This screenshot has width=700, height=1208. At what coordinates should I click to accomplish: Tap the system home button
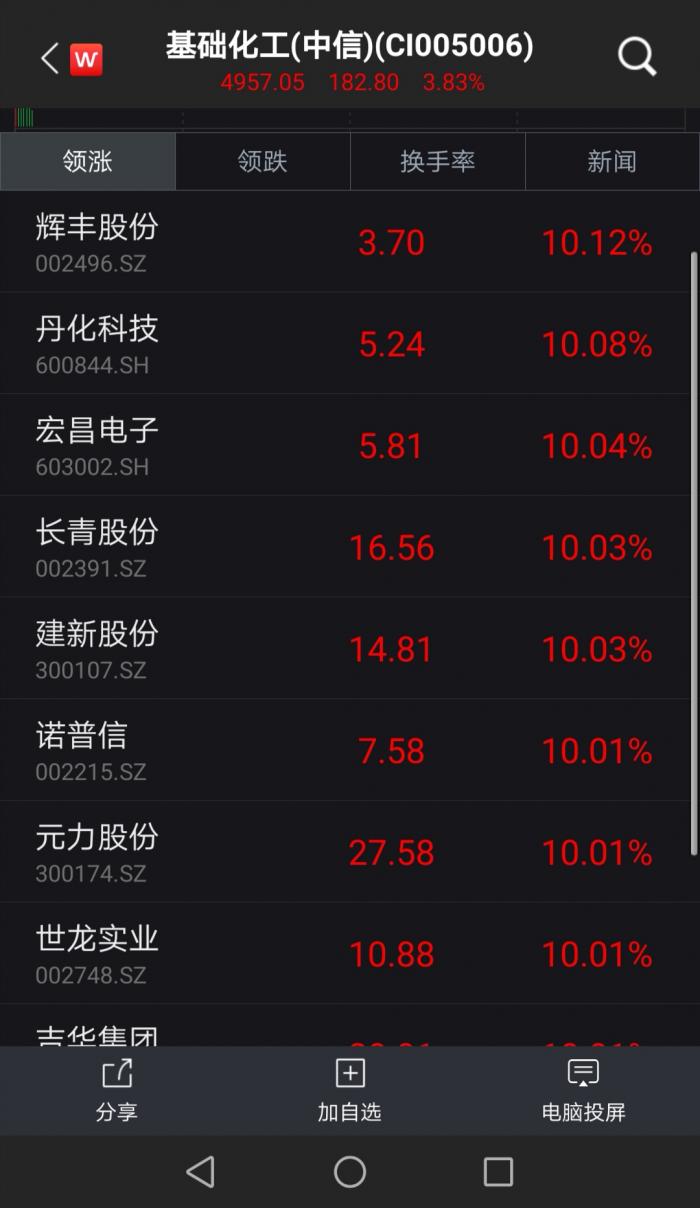(350, 1171)
